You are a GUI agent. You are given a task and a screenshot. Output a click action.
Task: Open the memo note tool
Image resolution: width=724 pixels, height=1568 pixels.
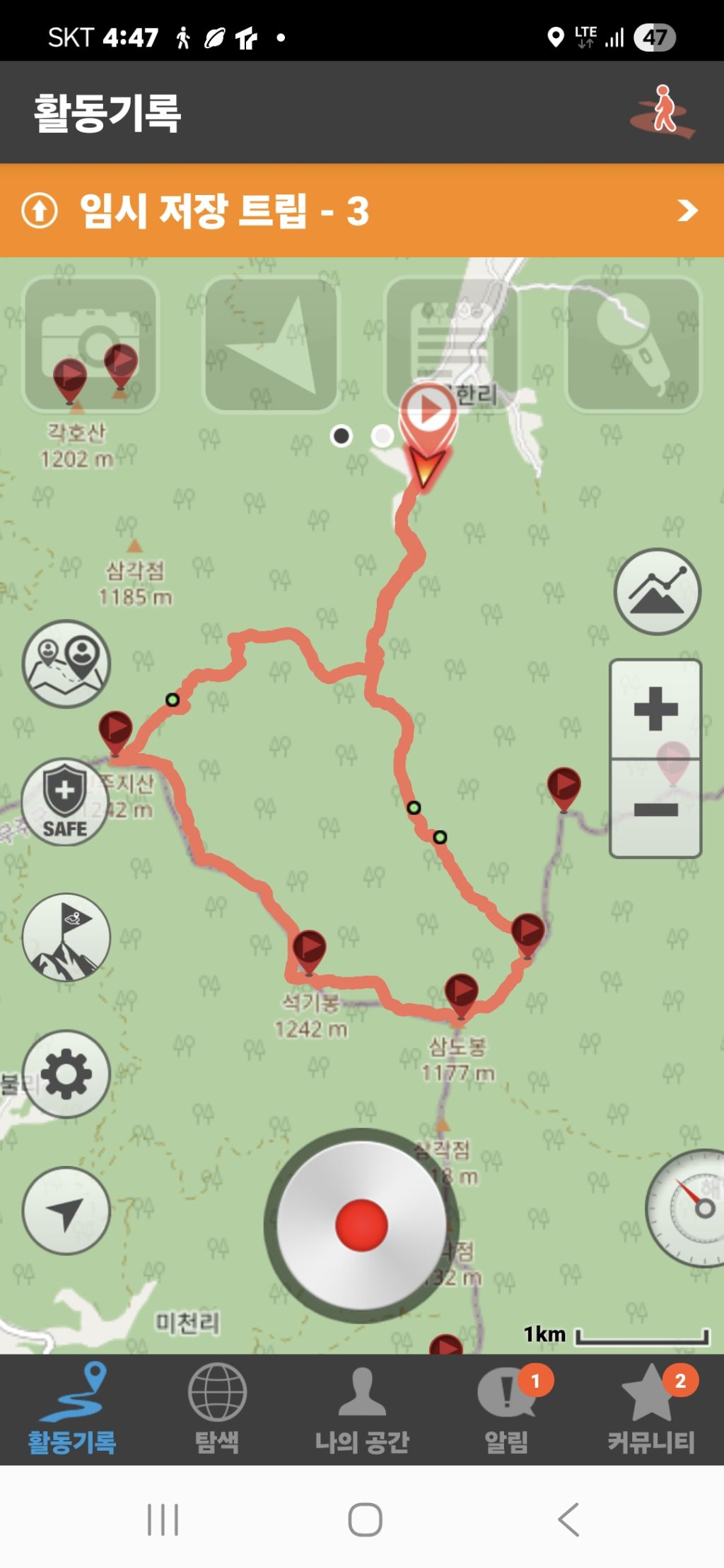(452, 343)
